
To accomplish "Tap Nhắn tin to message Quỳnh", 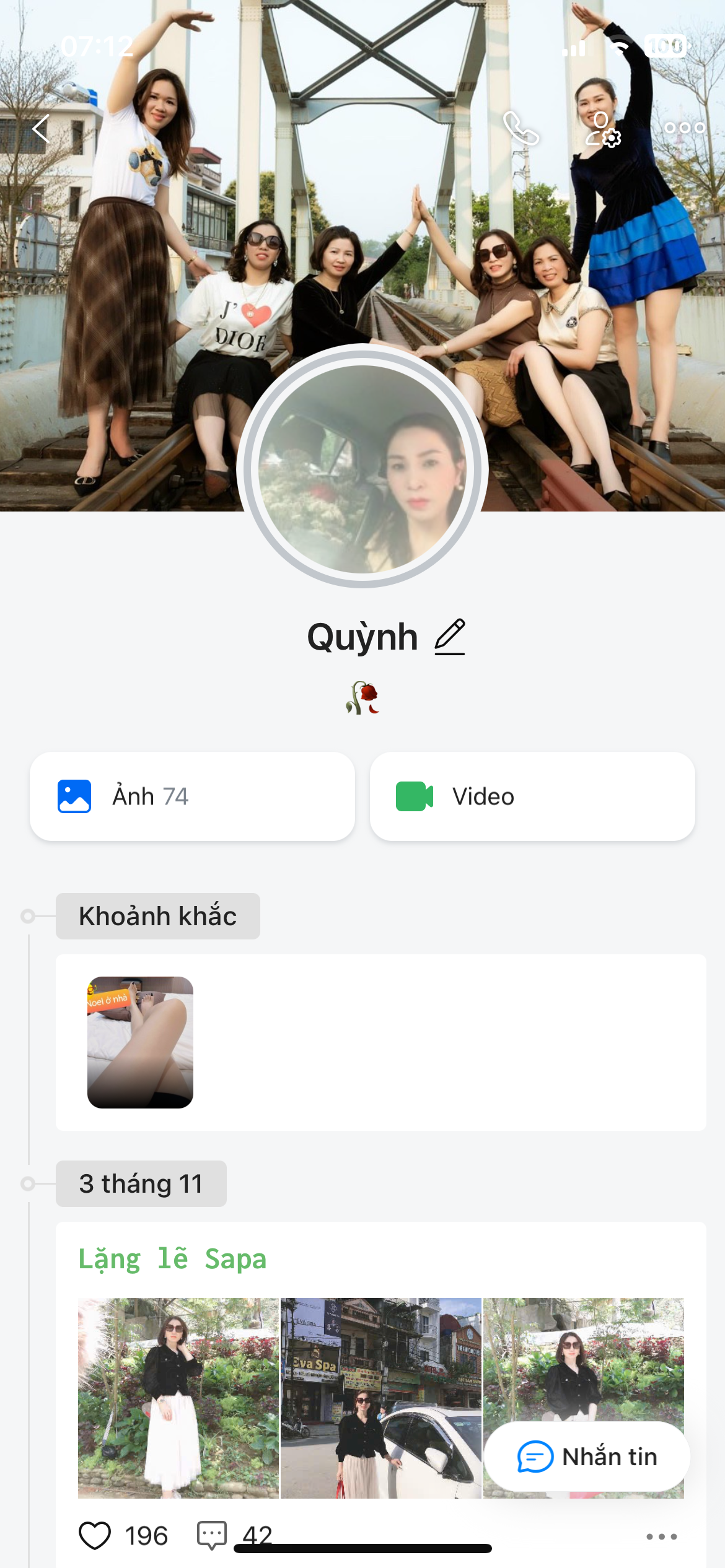I will (586, 1457).
